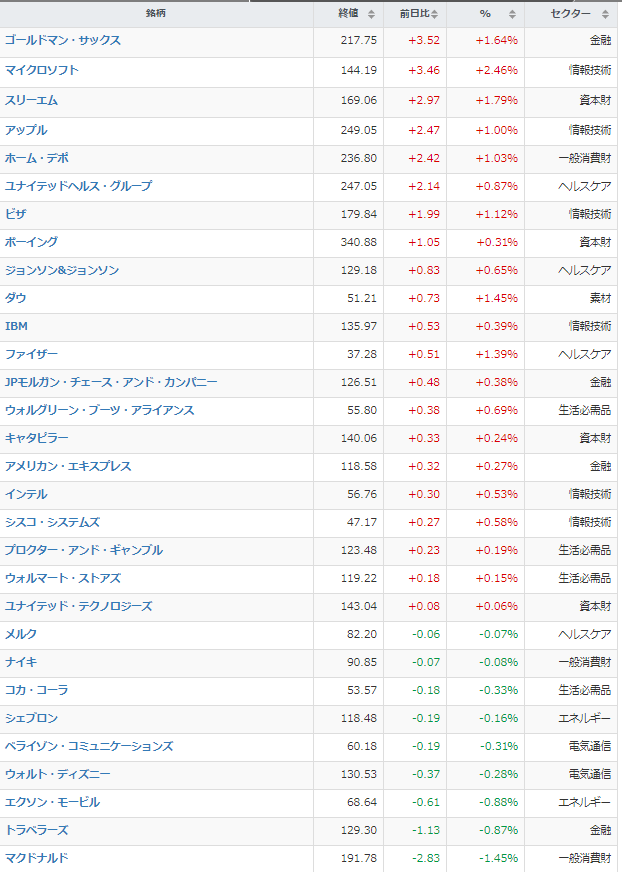The width and height of the screenshot is (622, 872).
Task: Open ウォルト・ディズニー stock link
Action: pyautogui.click(x=57, y=774)
